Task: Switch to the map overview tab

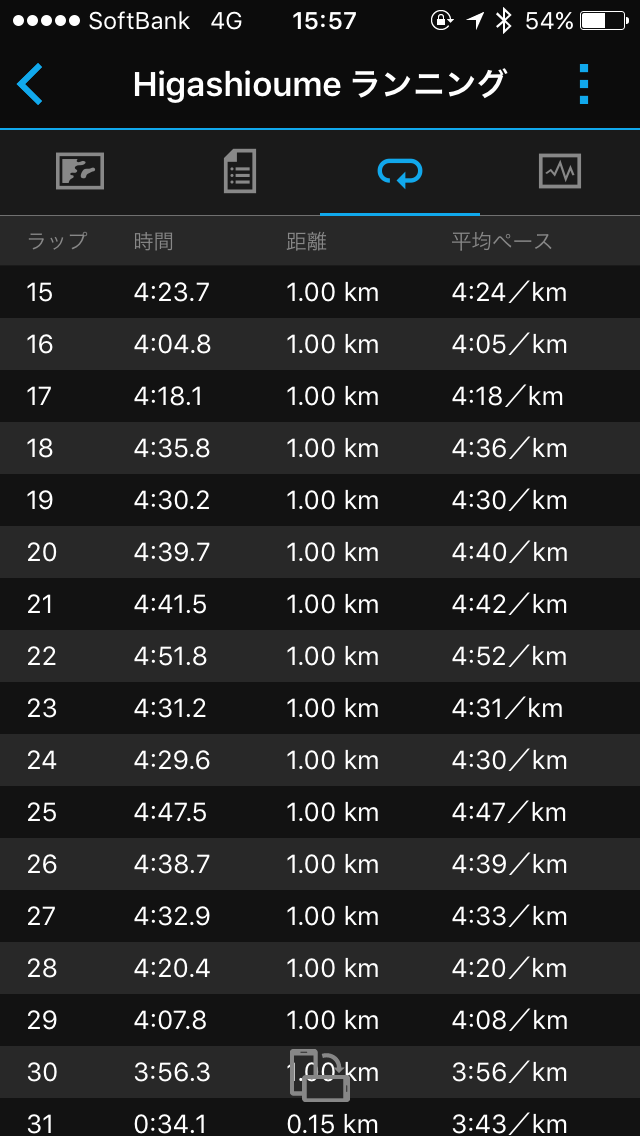Action: point(80,172)
